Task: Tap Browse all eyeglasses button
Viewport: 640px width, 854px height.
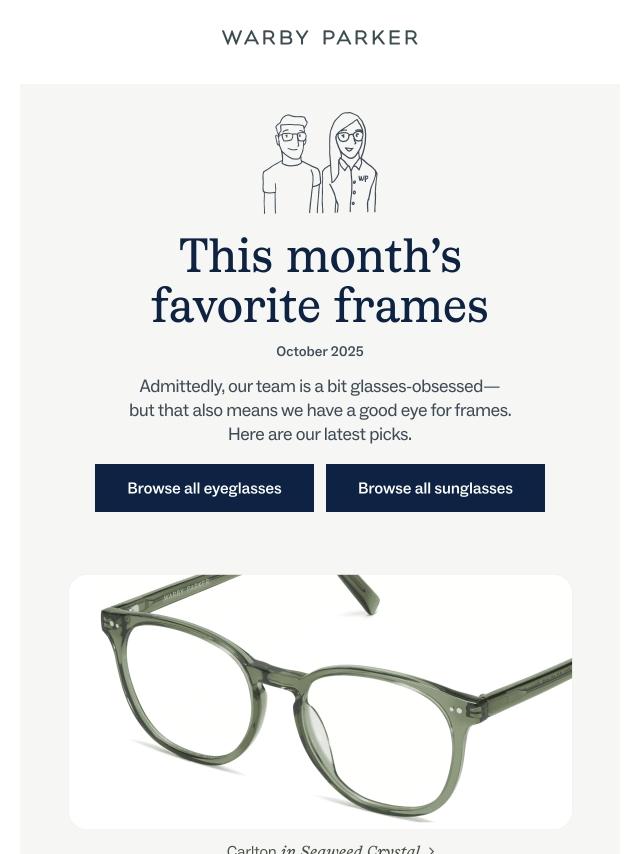Action: [x=204, y=488]
